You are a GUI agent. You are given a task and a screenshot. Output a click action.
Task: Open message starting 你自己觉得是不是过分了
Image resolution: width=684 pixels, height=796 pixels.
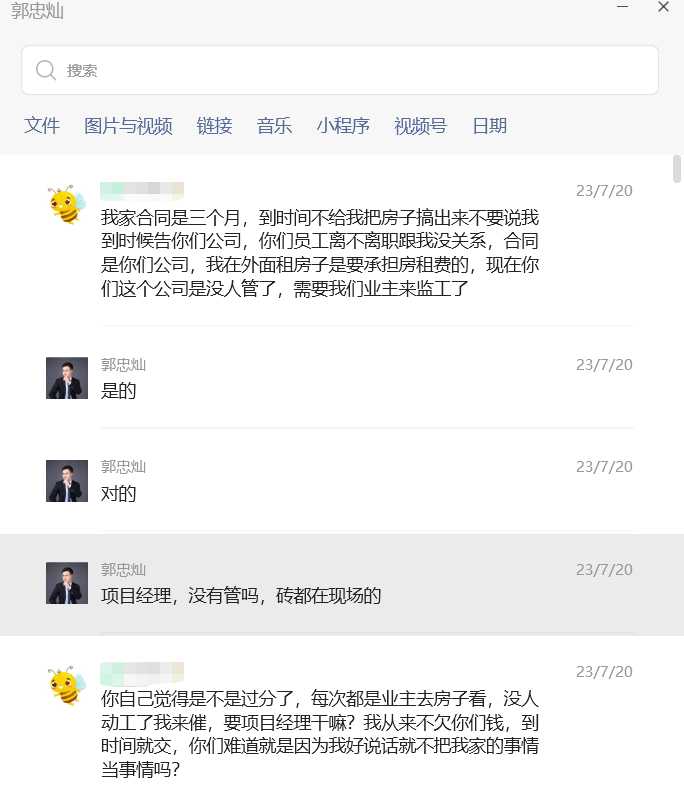[320, 733]
